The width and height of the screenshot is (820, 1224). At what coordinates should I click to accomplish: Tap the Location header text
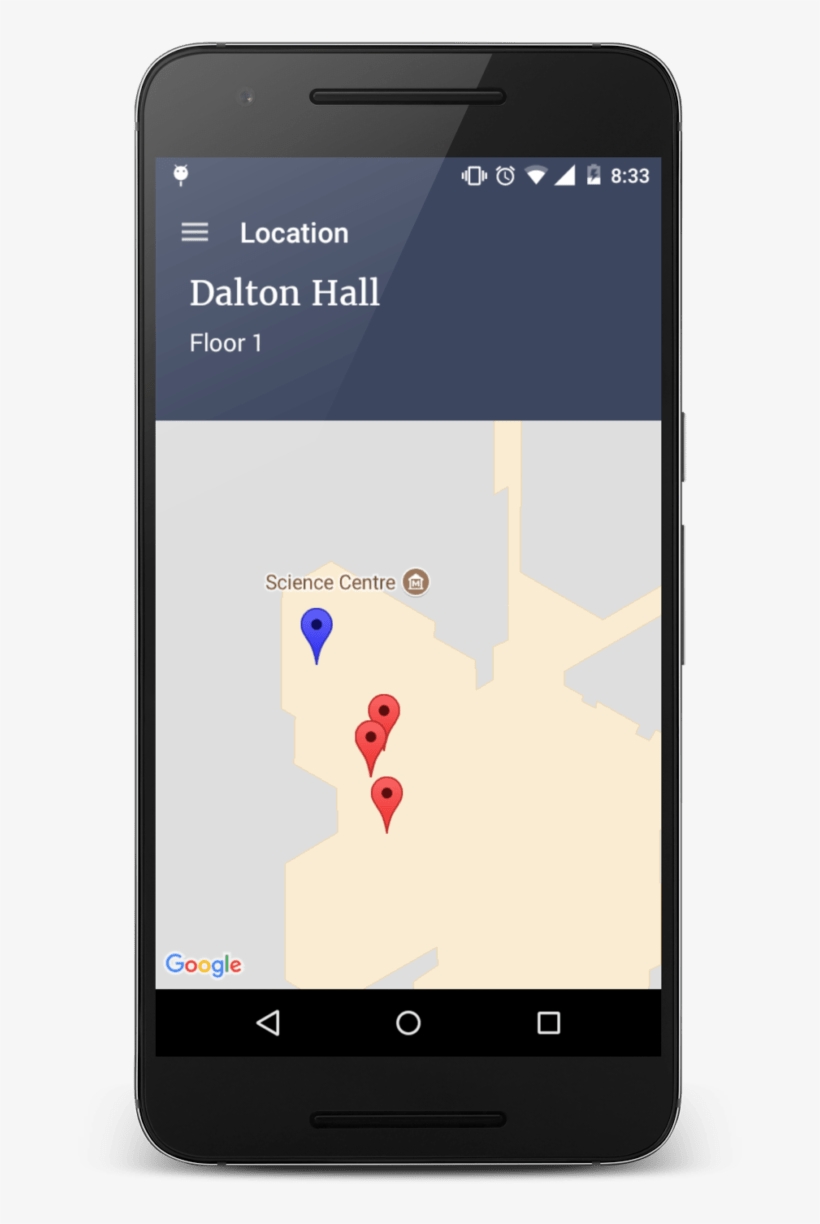294,232
